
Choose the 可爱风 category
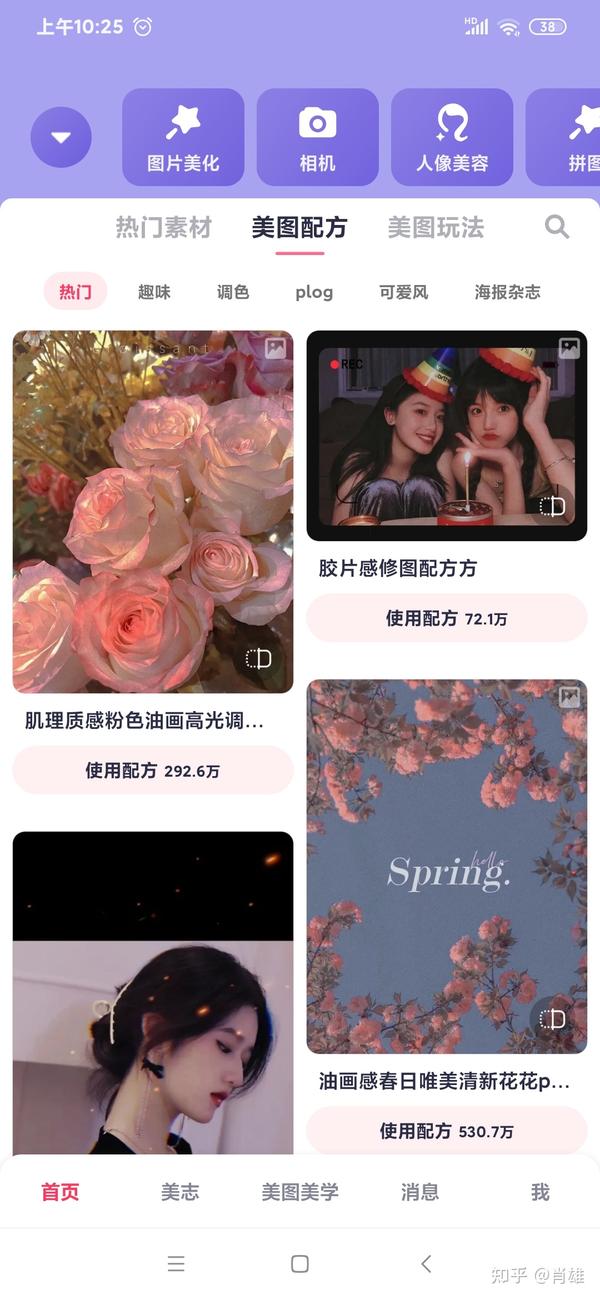(403, 292)
